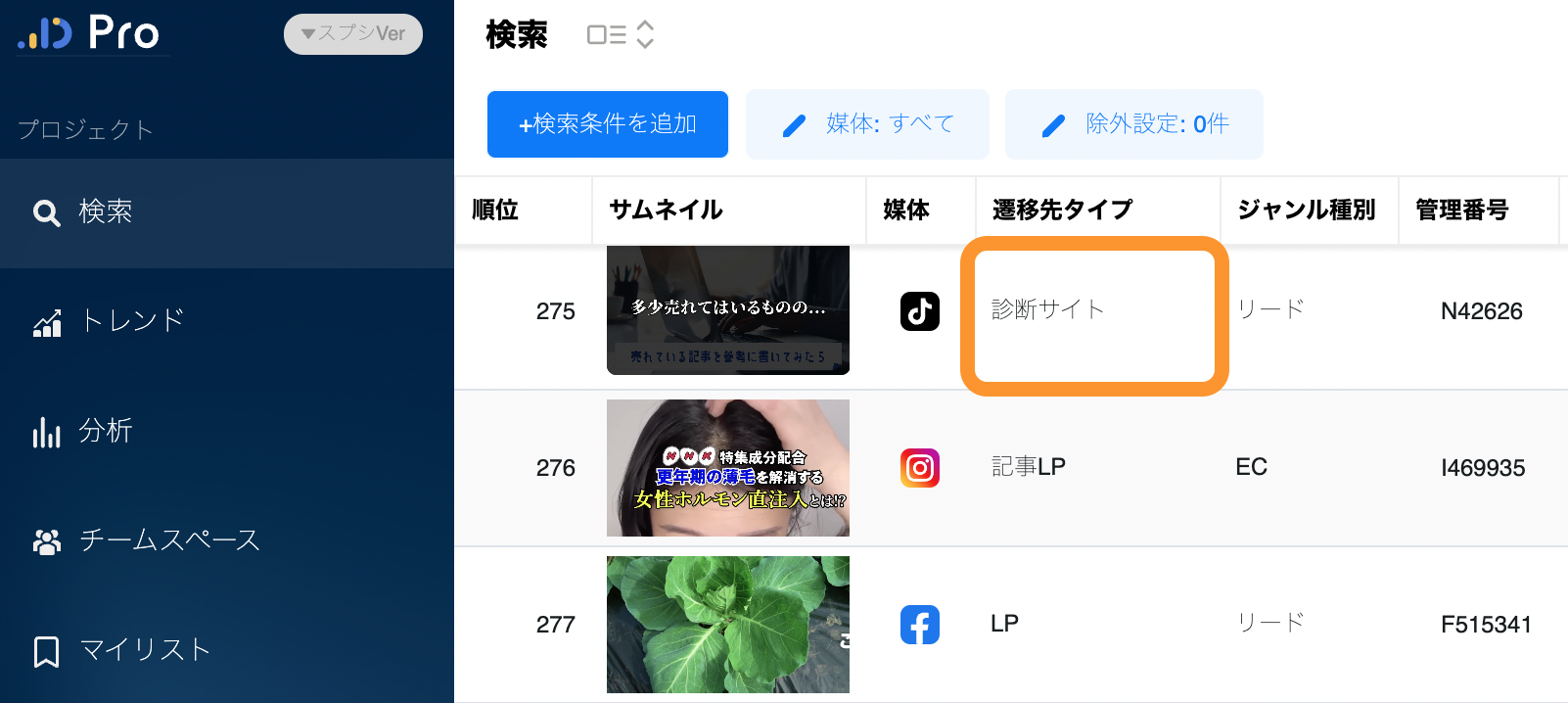Open thumbnail of rank 276 Instagram ad
This screenshot has width=1568, height=703.
tap(727, 468)
